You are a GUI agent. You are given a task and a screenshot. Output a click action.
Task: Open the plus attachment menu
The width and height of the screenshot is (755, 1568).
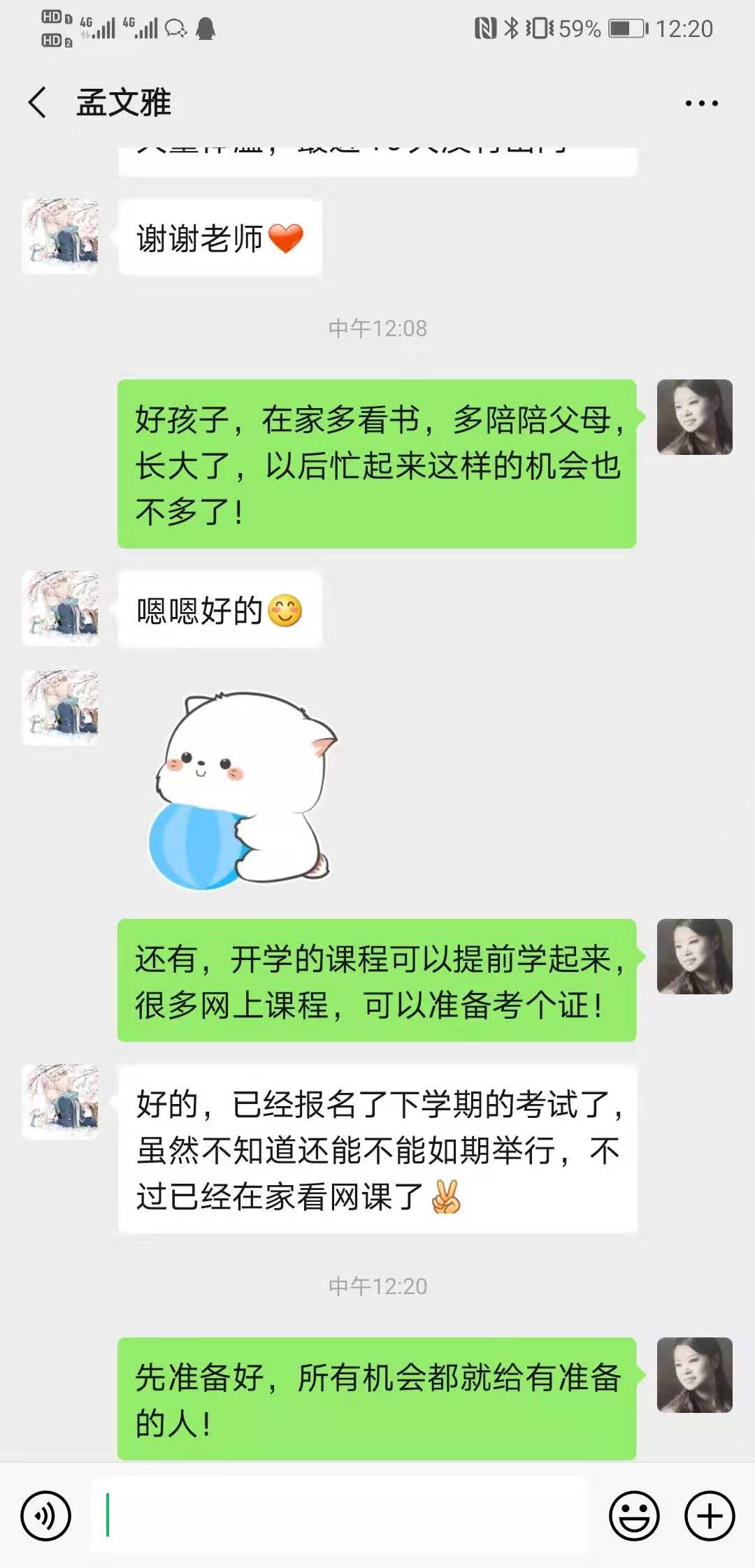(710, 1516)
